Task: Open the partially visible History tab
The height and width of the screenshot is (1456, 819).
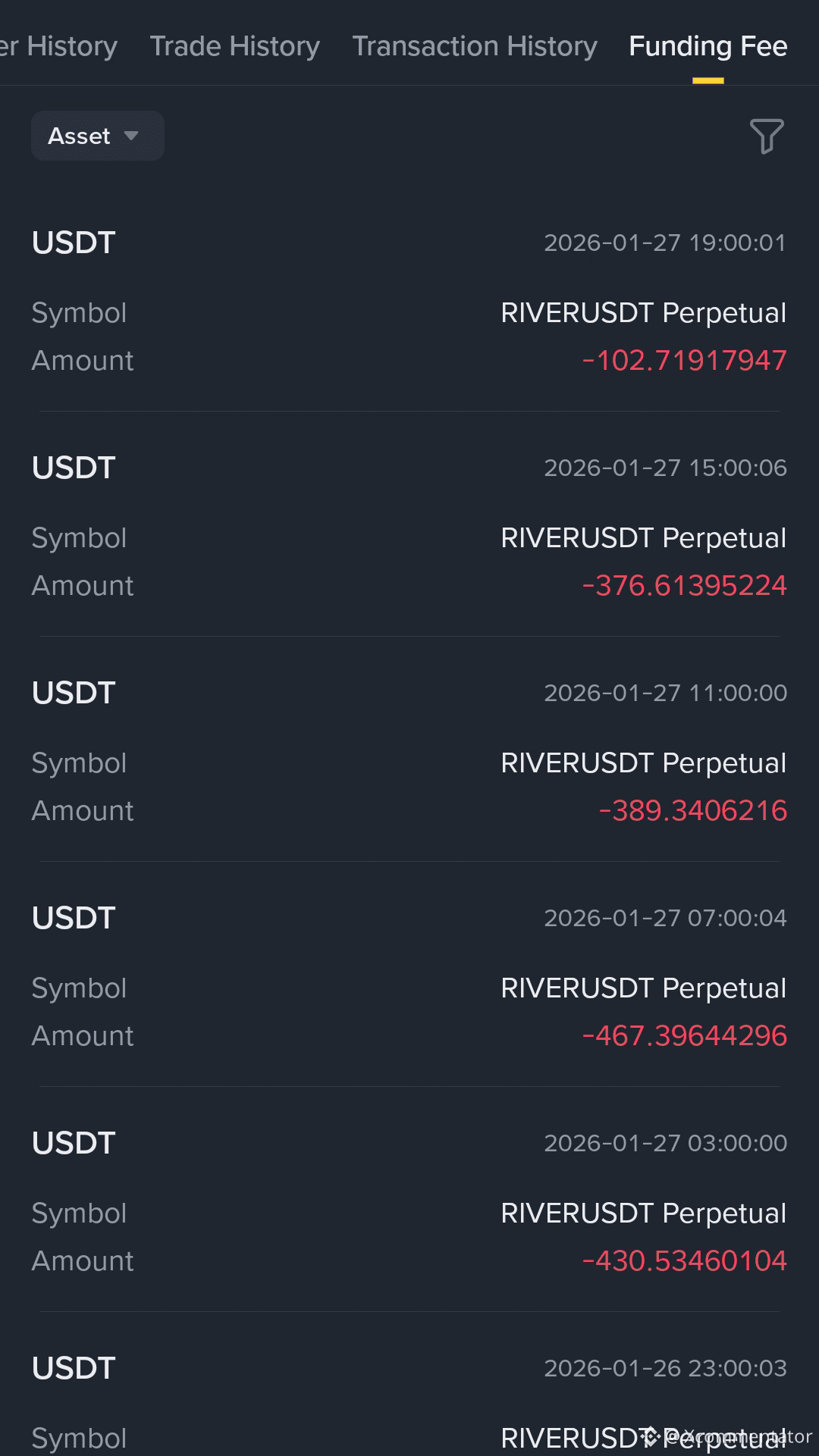Action: (58, 46)
